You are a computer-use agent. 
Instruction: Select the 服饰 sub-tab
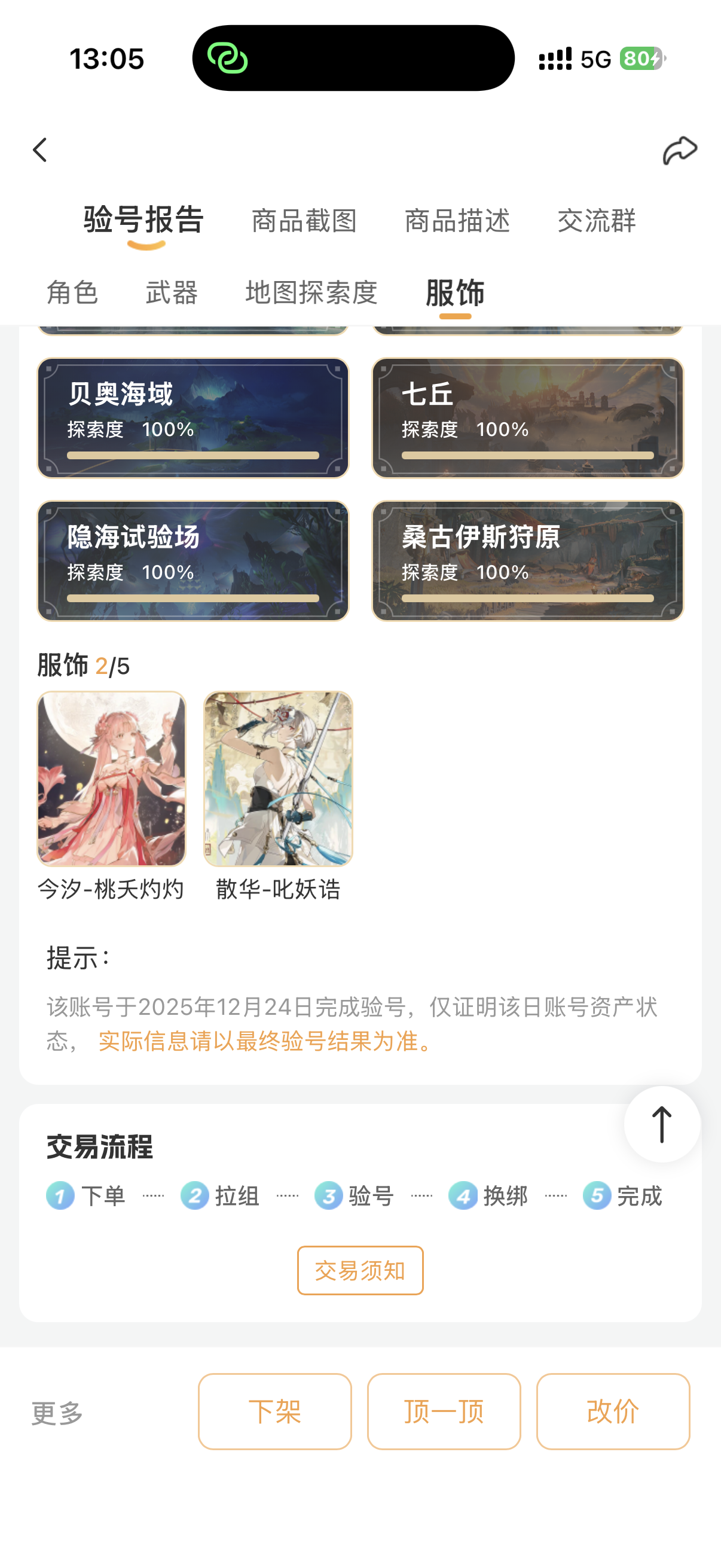pyautogui.click(x=455, y=293)
